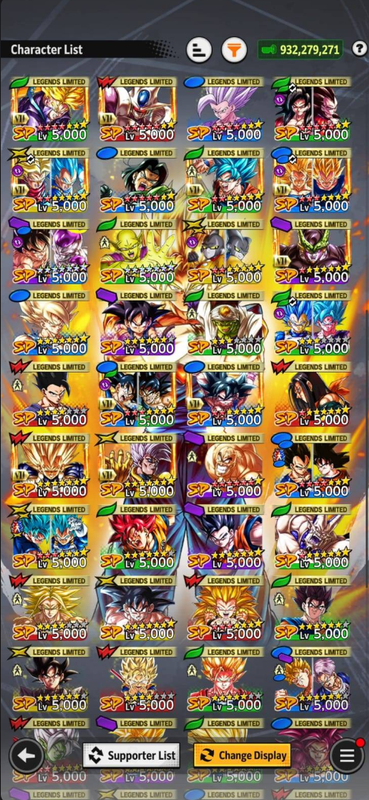Viewport: 369px width, 800px height.
Task: Go back with the arrow button
Action: tap(26, 756)
